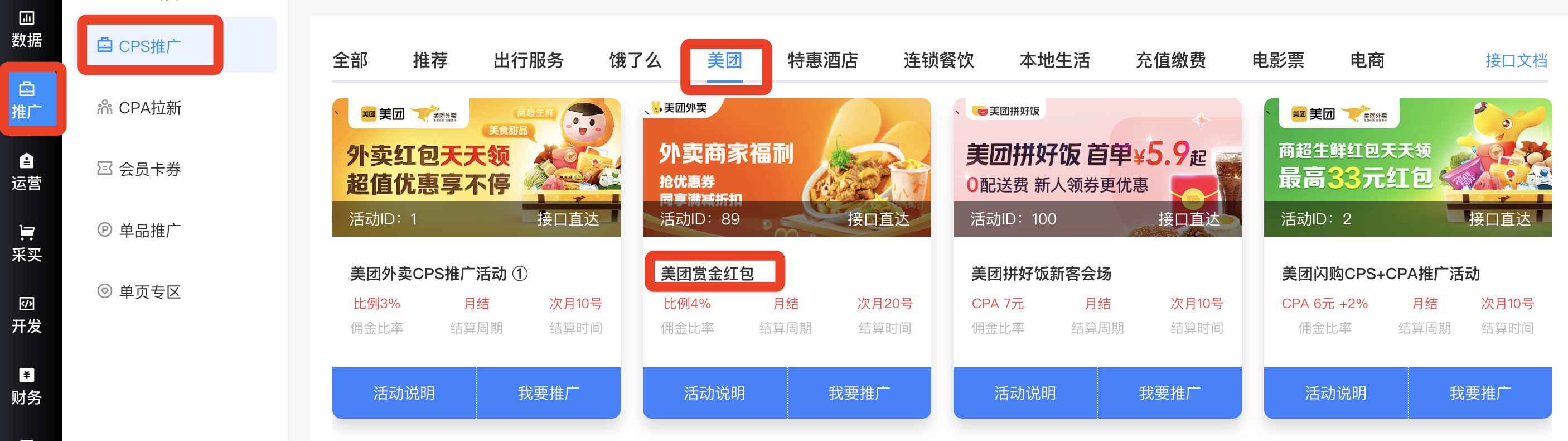This screenshot has width=1568, height=441.
Task: Open 活动说明 for 美团闪购CPS+CPA推广活动
Action: tap(1335, 393)
